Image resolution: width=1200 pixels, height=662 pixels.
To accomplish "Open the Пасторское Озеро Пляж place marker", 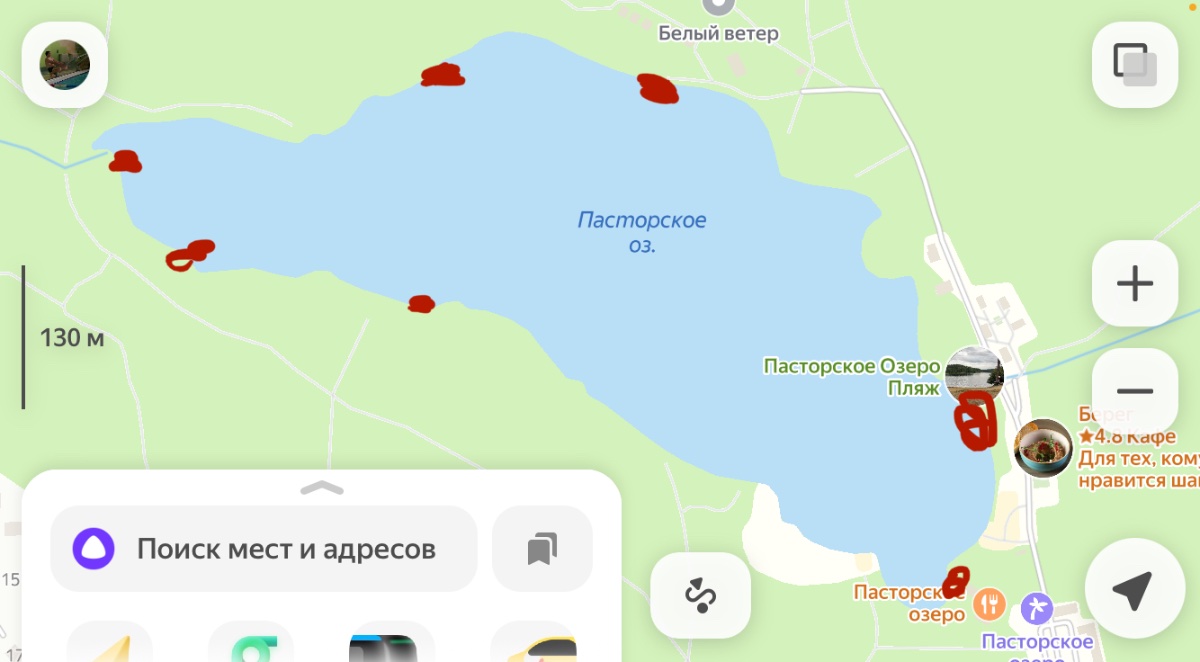I will 974,375.
